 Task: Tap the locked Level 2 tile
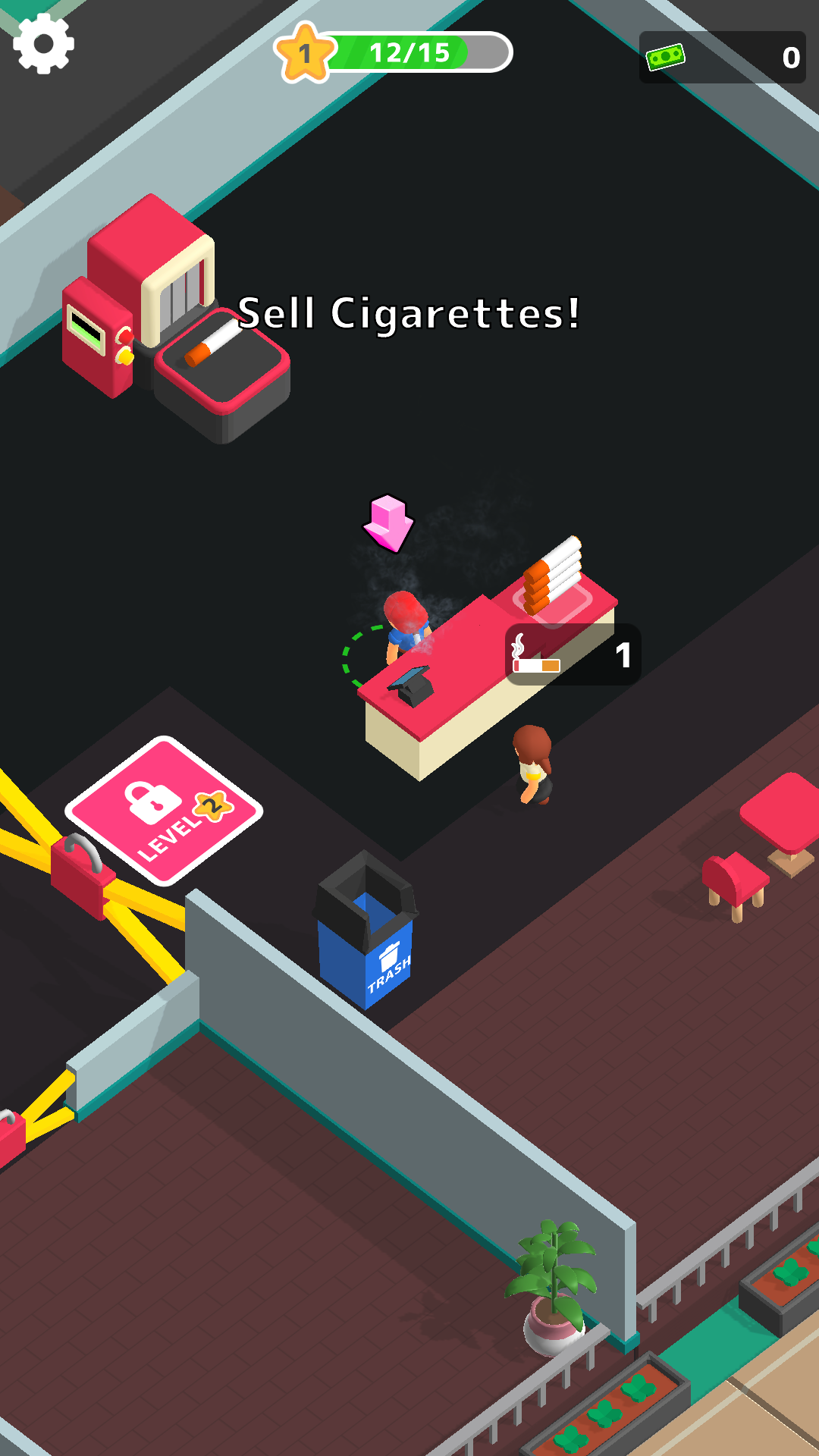(164, 811)
